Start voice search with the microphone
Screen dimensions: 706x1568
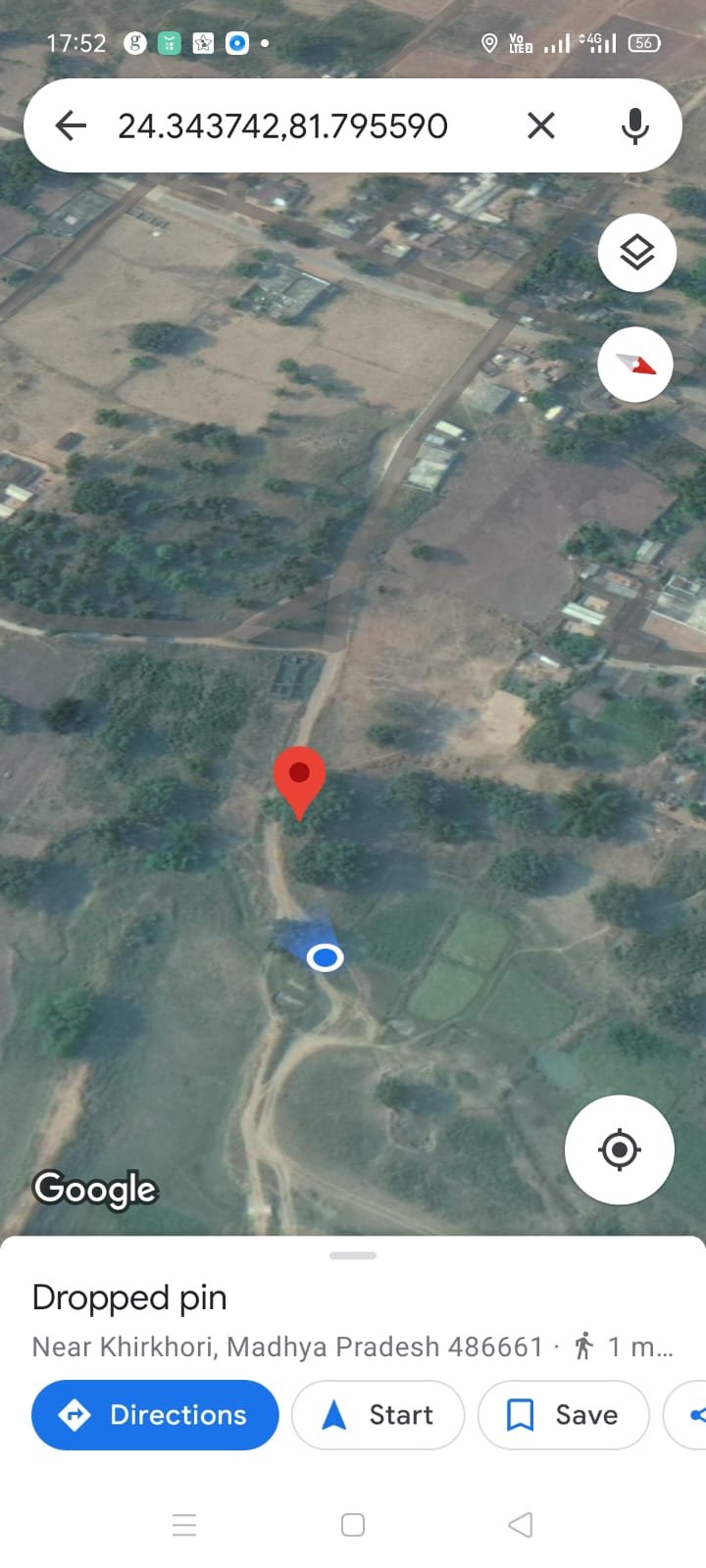(x=635, y=125)
